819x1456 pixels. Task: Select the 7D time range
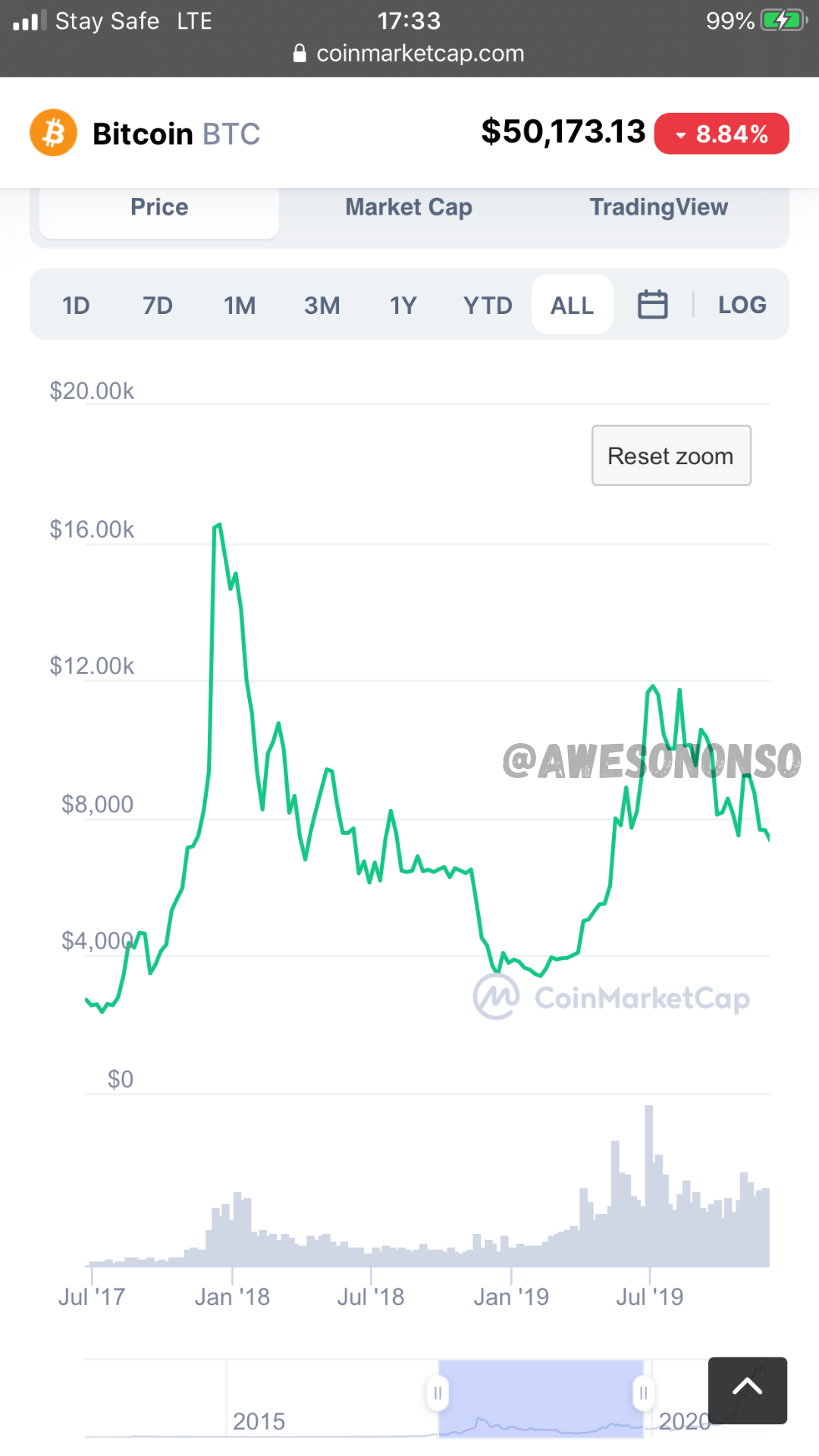coord(158,306)
